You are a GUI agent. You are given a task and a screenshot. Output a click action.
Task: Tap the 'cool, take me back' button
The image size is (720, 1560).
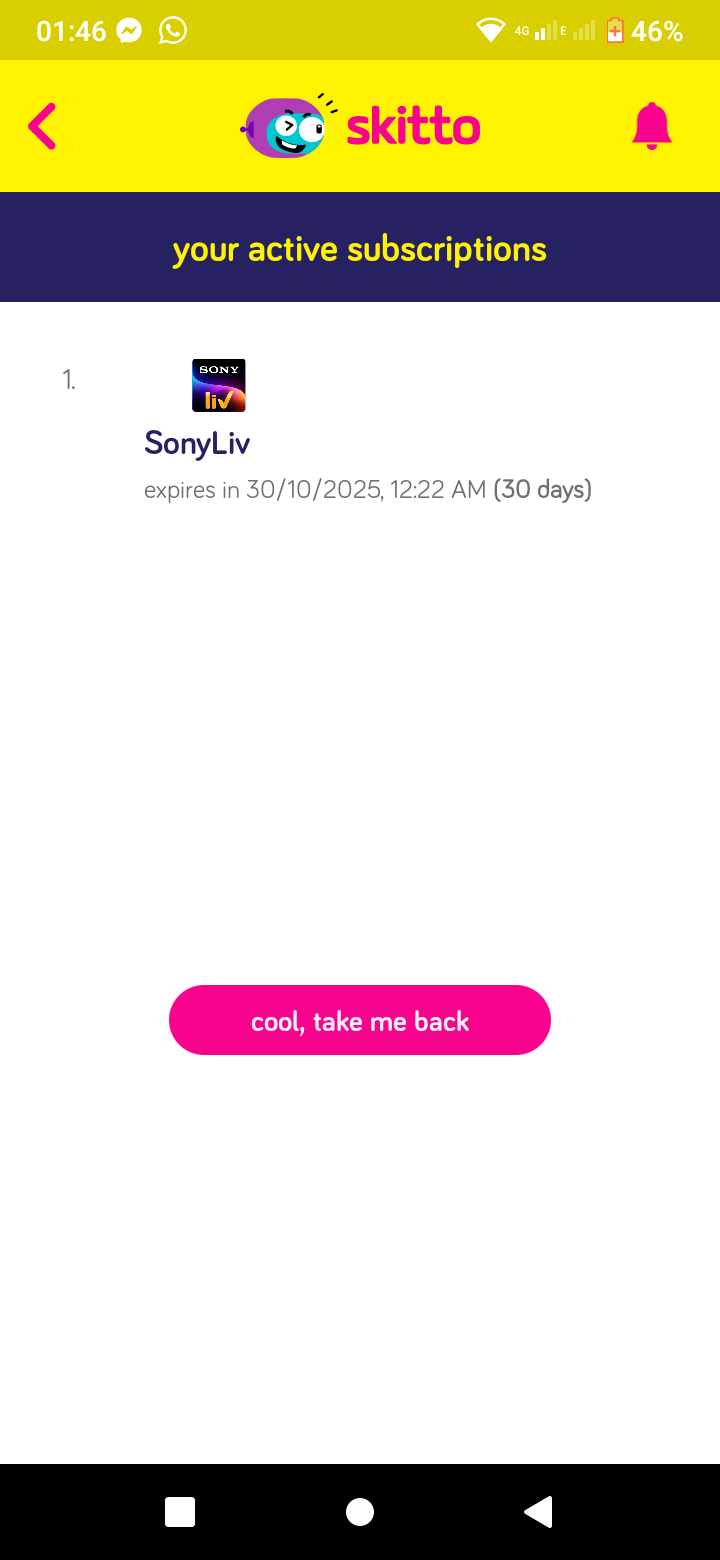(360, 1020)
